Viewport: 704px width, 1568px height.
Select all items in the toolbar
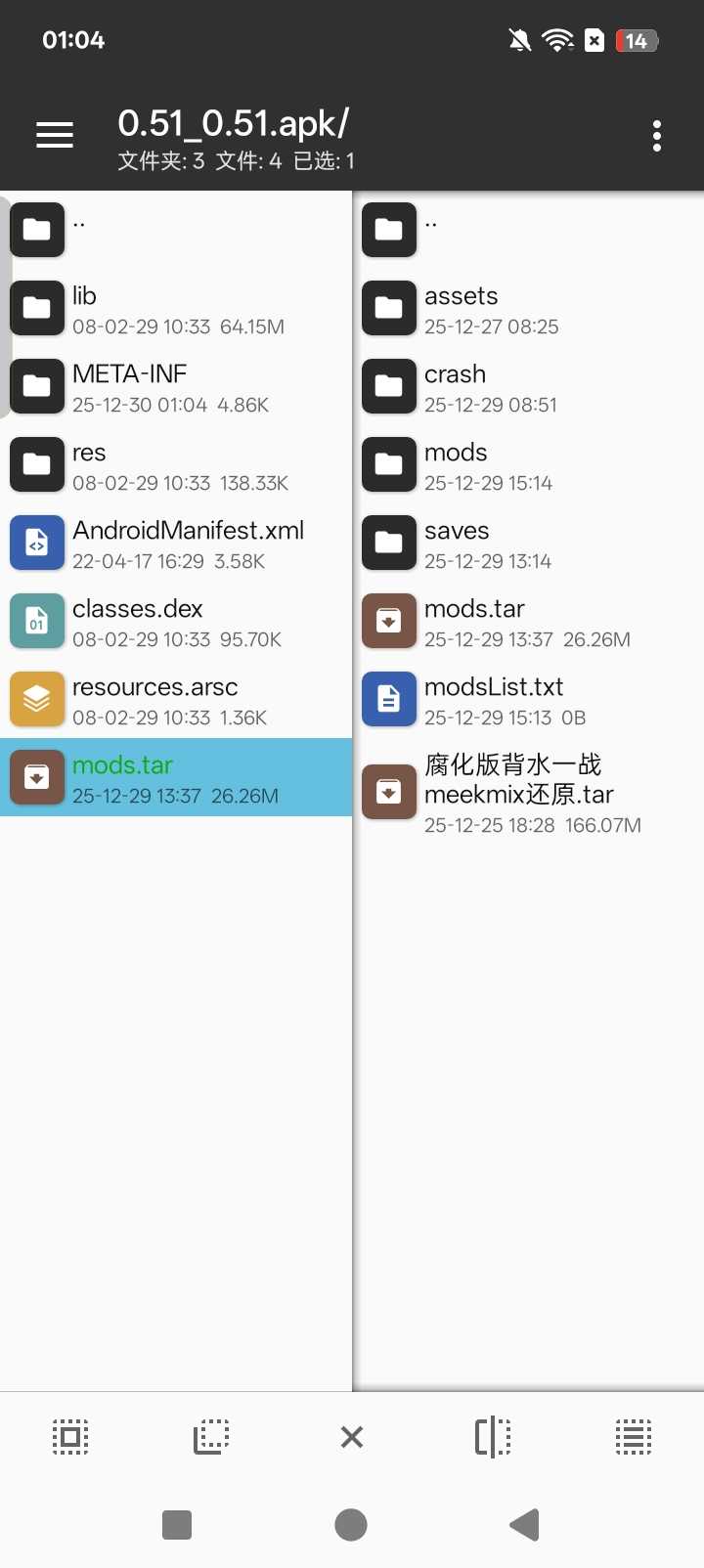(70, 1437)
